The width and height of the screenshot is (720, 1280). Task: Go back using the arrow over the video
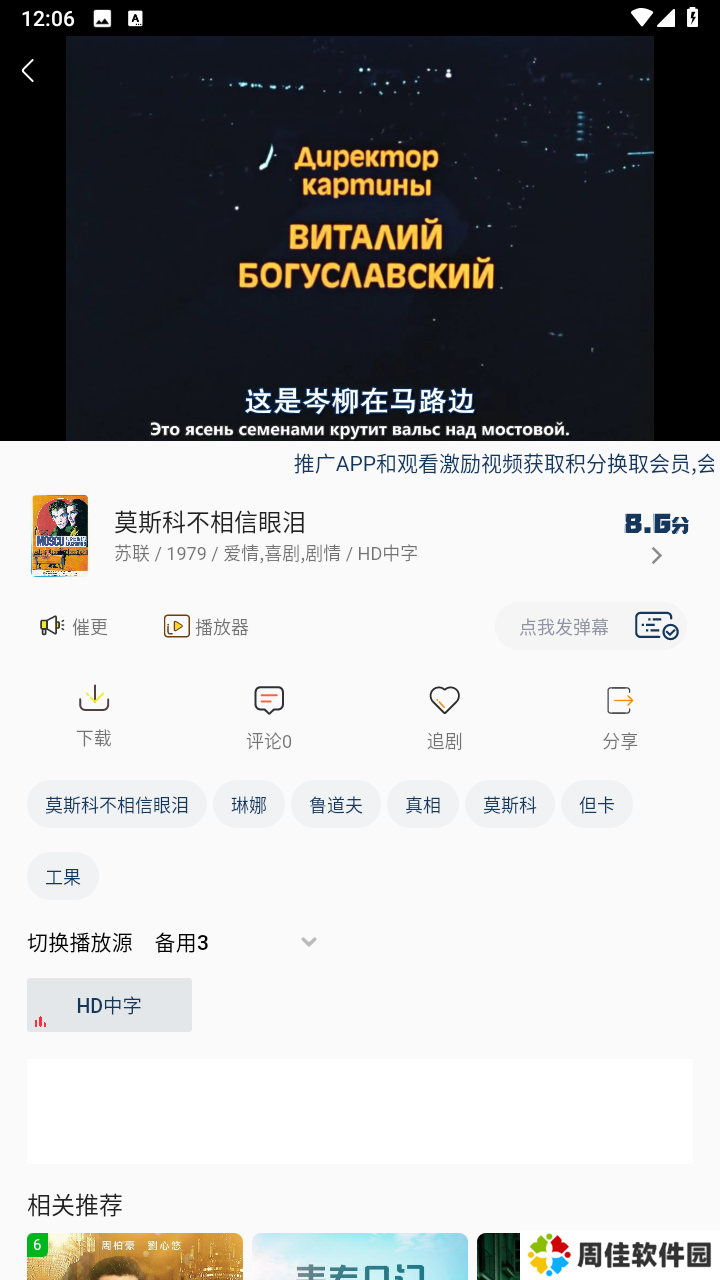(28, 70)
